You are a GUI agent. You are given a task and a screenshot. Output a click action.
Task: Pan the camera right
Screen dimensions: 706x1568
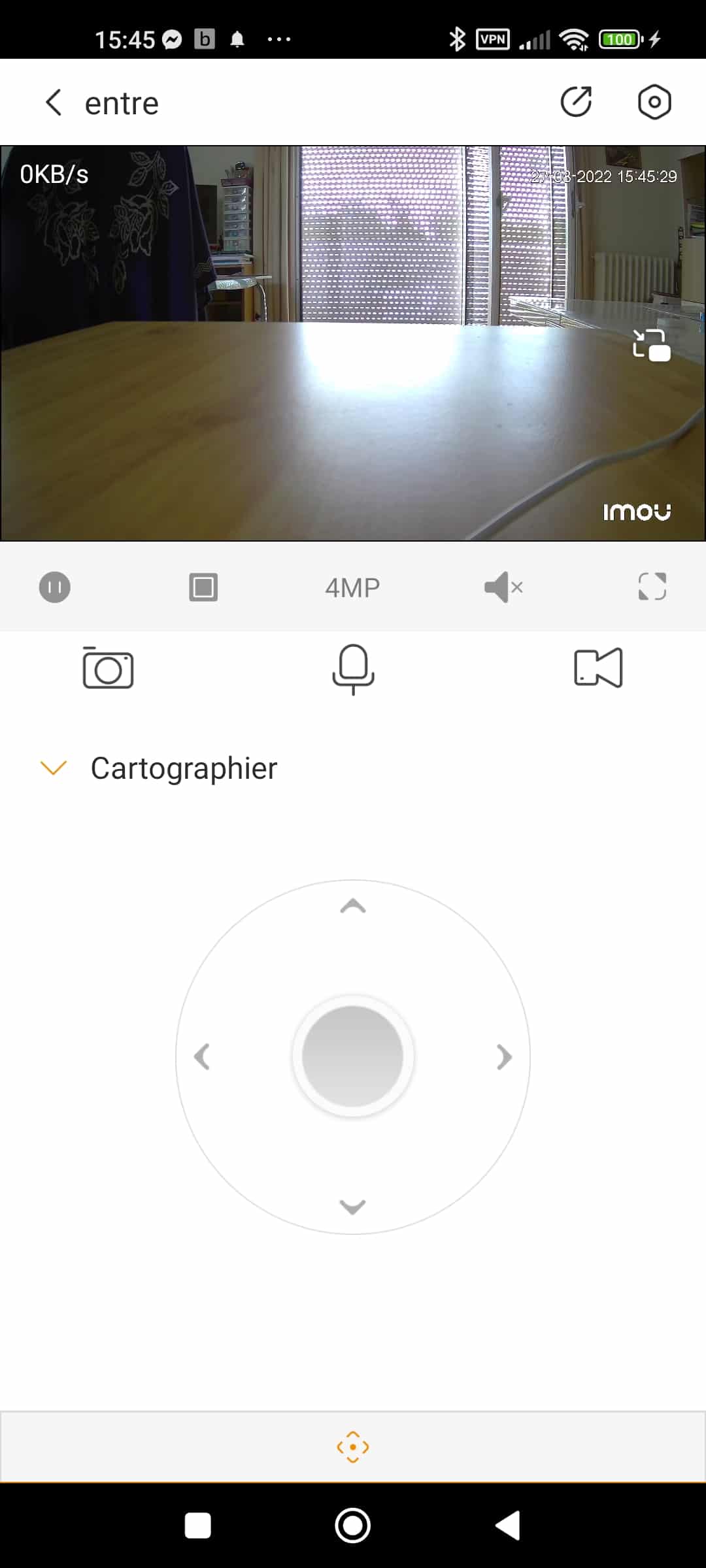pos(503,1056)
